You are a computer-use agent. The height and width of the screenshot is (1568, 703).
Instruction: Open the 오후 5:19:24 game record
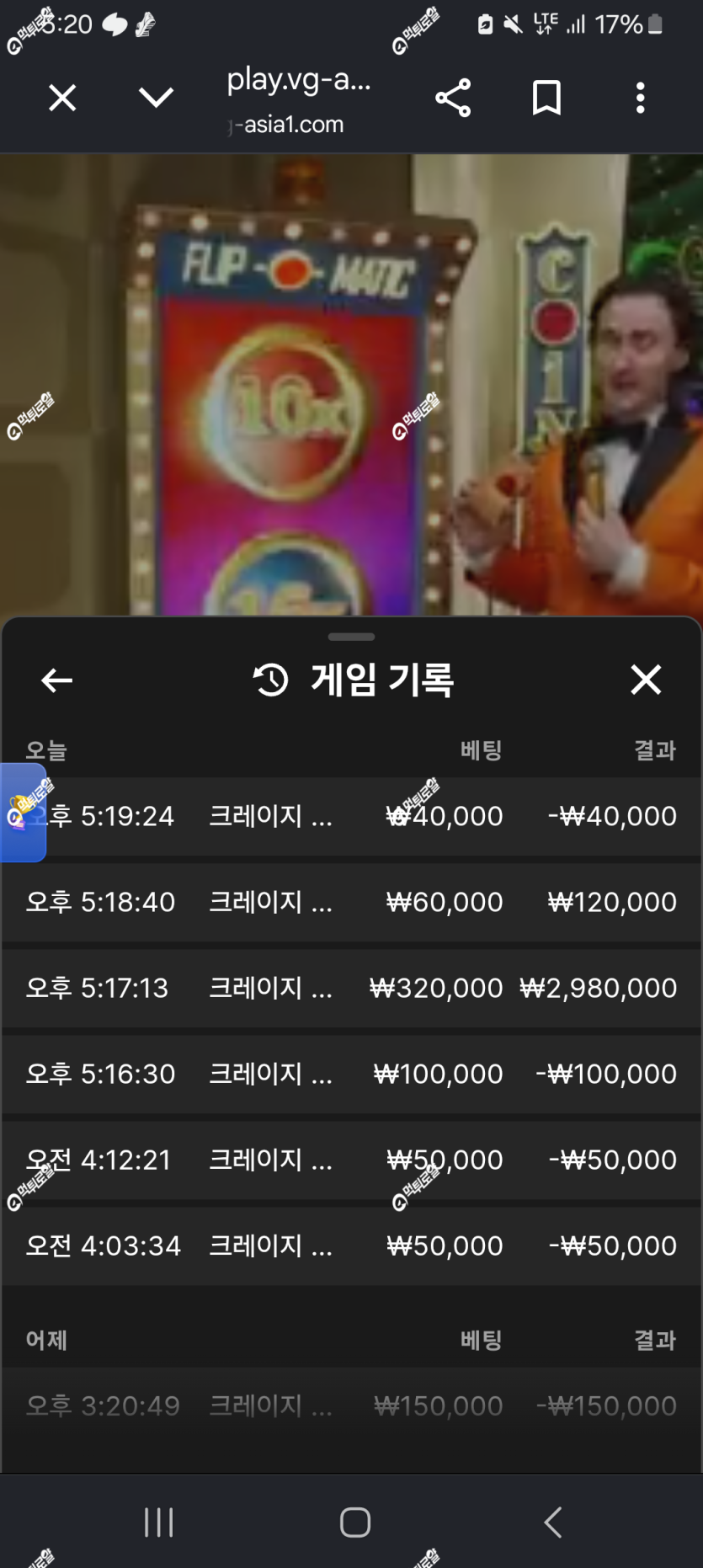[352, 816]
